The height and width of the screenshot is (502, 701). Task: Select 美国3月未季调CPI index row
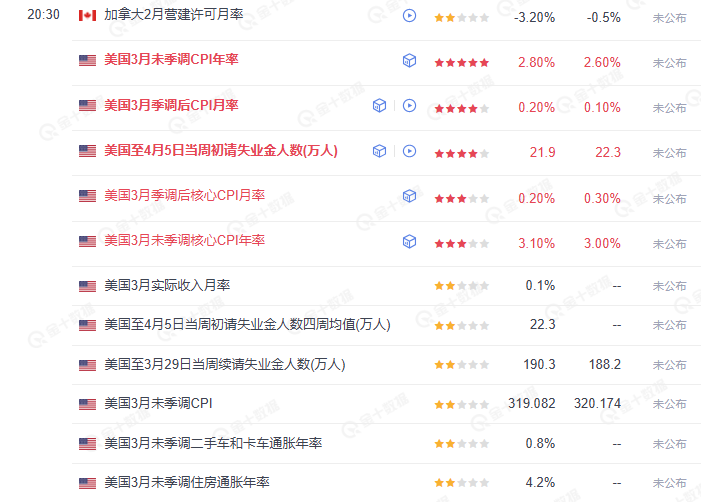[x=158, y=404]
